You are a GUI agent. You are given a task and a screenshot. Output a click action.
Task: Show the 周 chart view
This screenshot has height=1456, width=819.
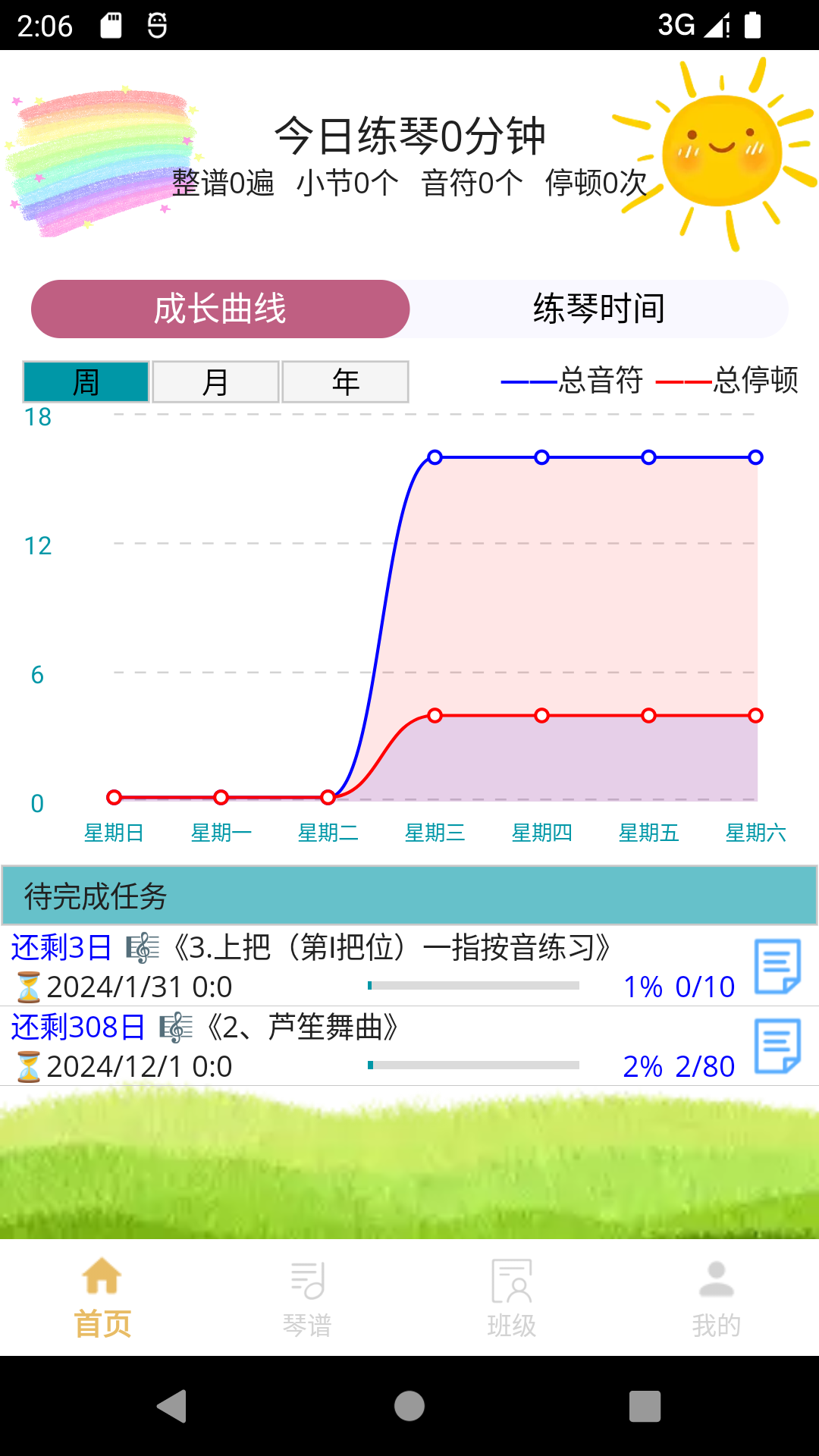coord(86,381)
